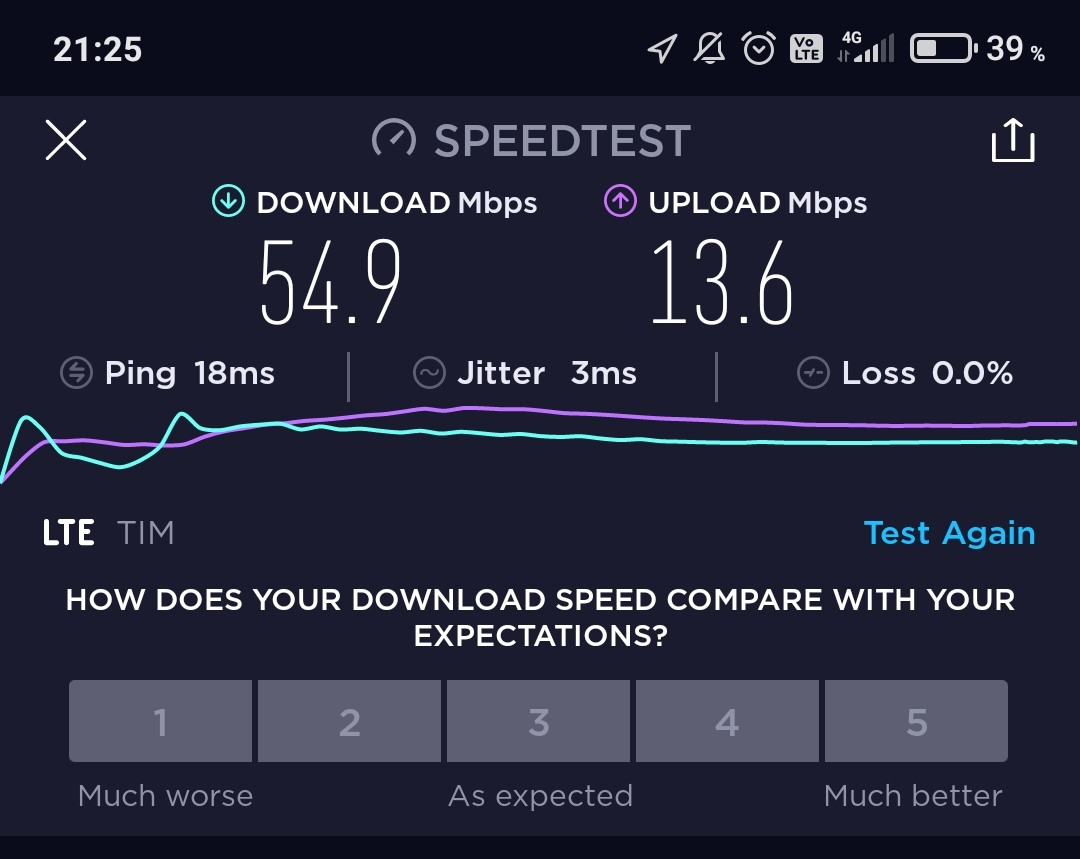The width and height of the screenshot is (1080, 859).
Task: Close the speed test results
Action: point(66,140)
